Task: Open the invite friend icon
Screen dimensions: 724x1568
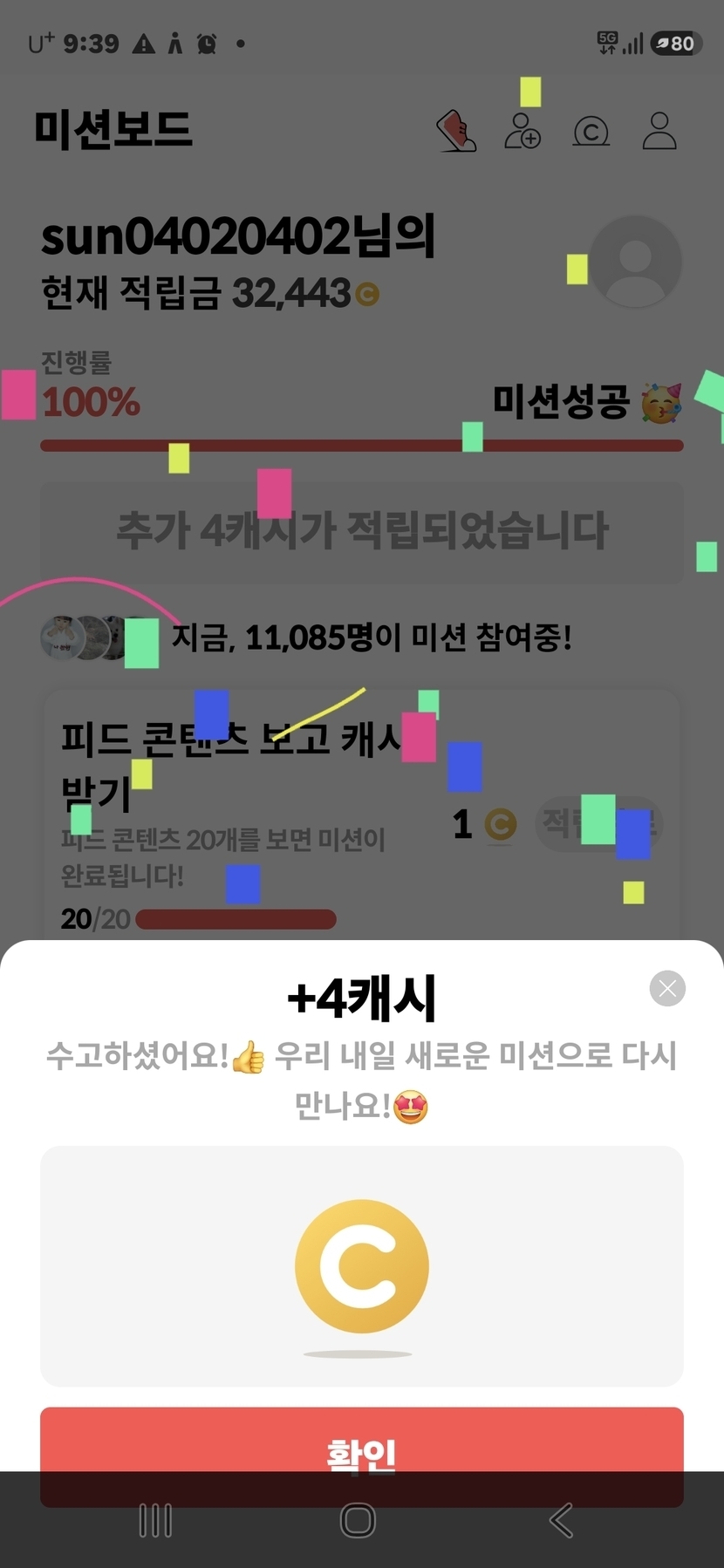Action: point(523,131)
